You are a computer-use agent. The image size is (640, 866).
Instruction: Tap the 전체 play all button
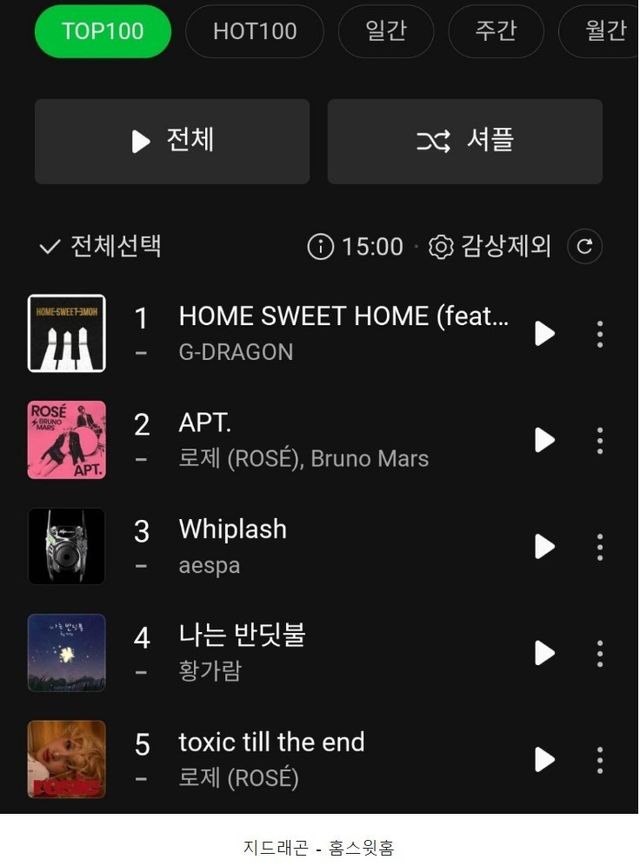pyautogui.click(x=174, y=141)
